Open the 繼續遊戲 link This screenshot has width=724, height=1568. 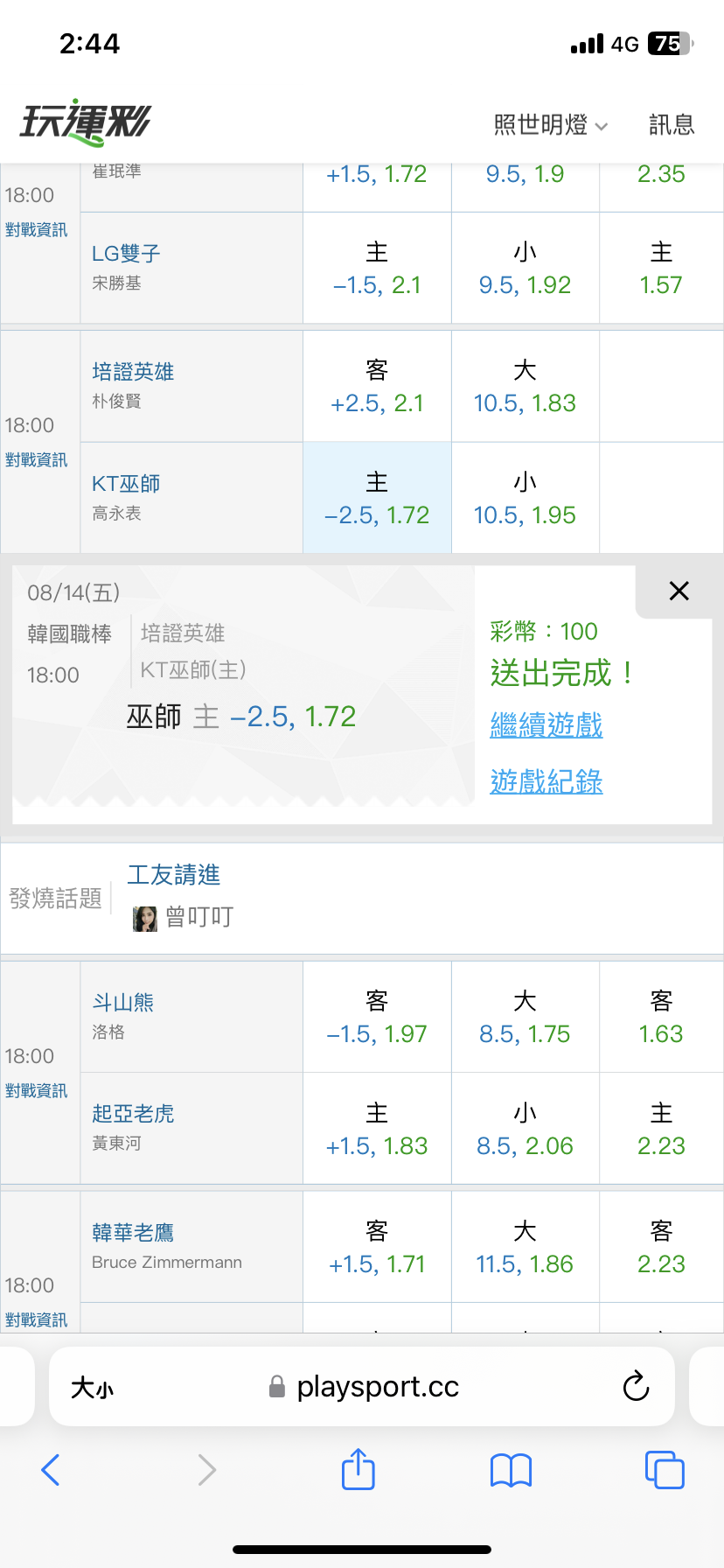546,725
